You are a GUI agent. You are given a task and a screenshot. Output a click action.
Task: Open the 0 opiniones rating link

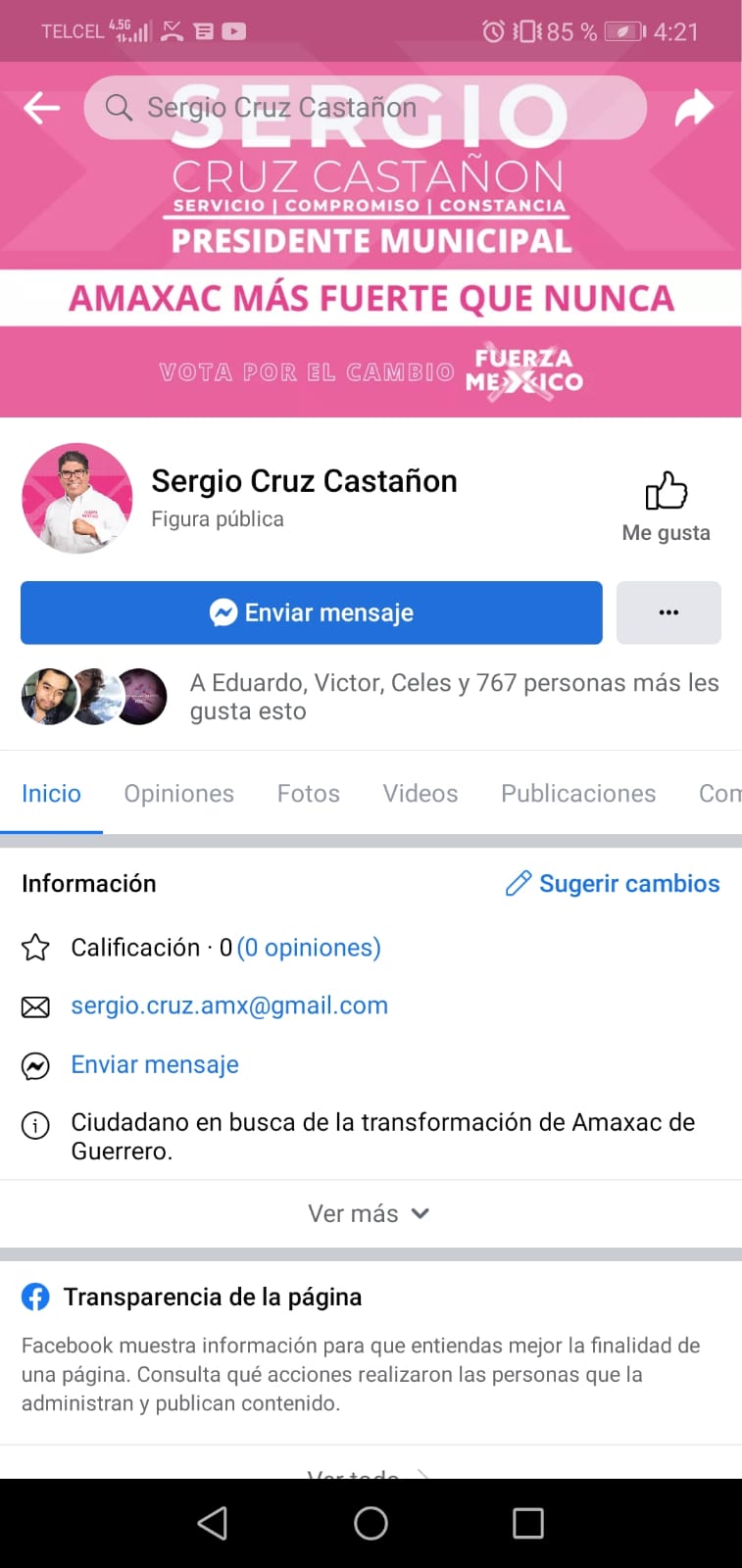[309, 948]
